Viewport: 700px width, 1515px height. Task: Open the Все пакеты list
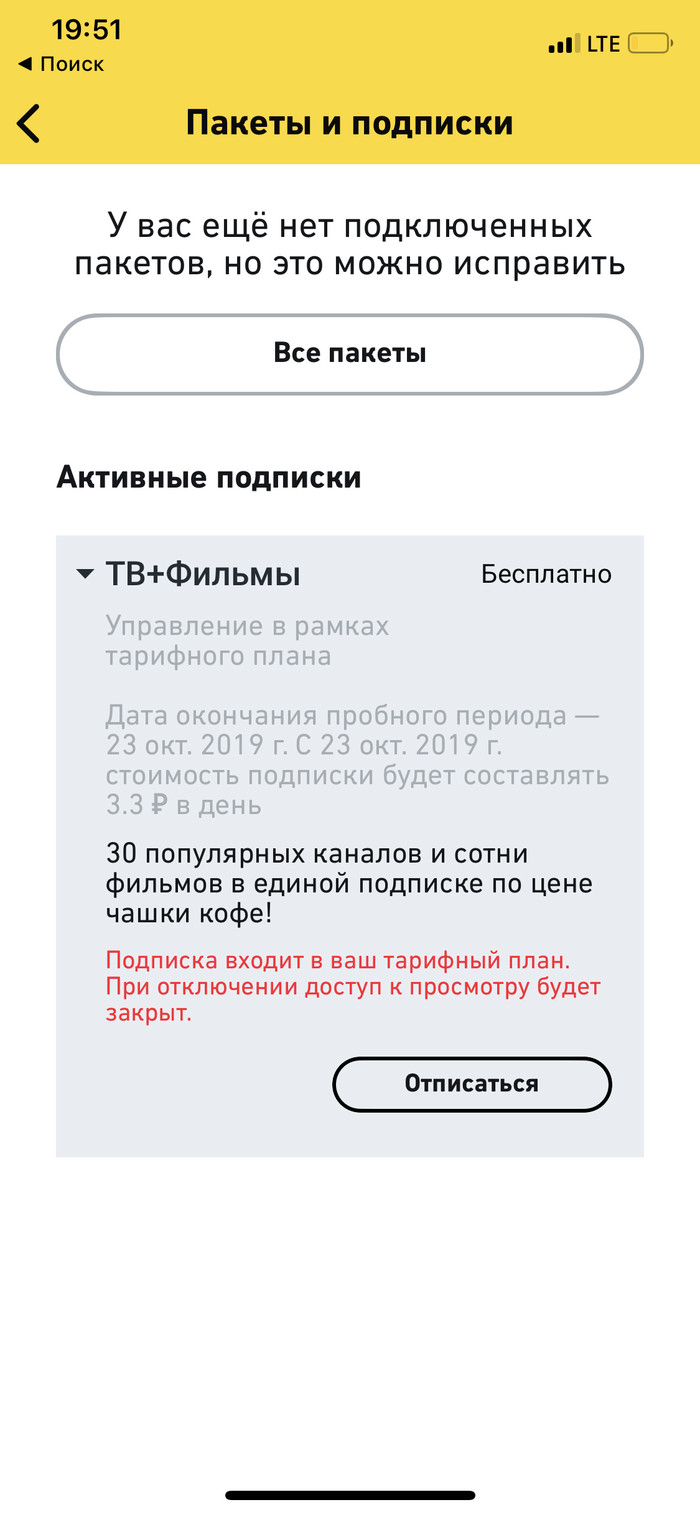pos(350,354)
